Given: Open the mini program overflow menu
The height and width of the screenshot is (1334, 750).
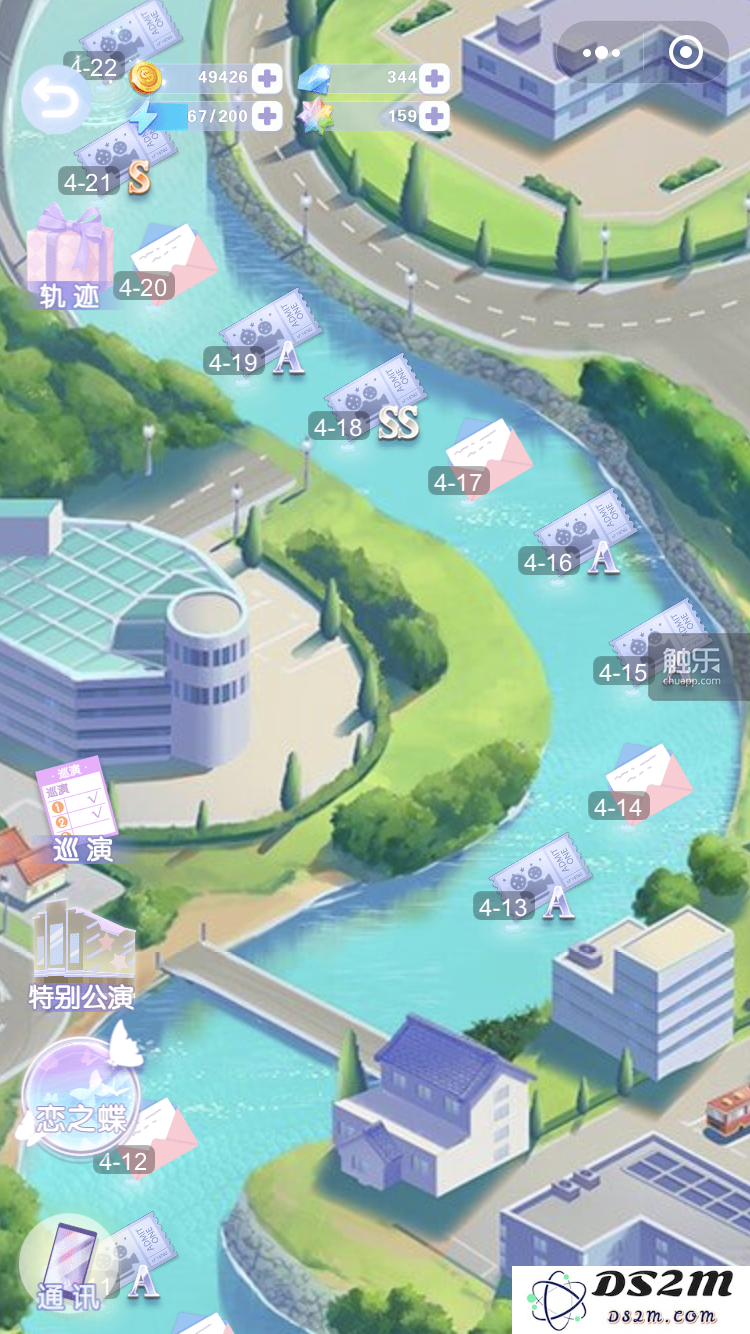Looking at the screenshot, I should (601, 53).
